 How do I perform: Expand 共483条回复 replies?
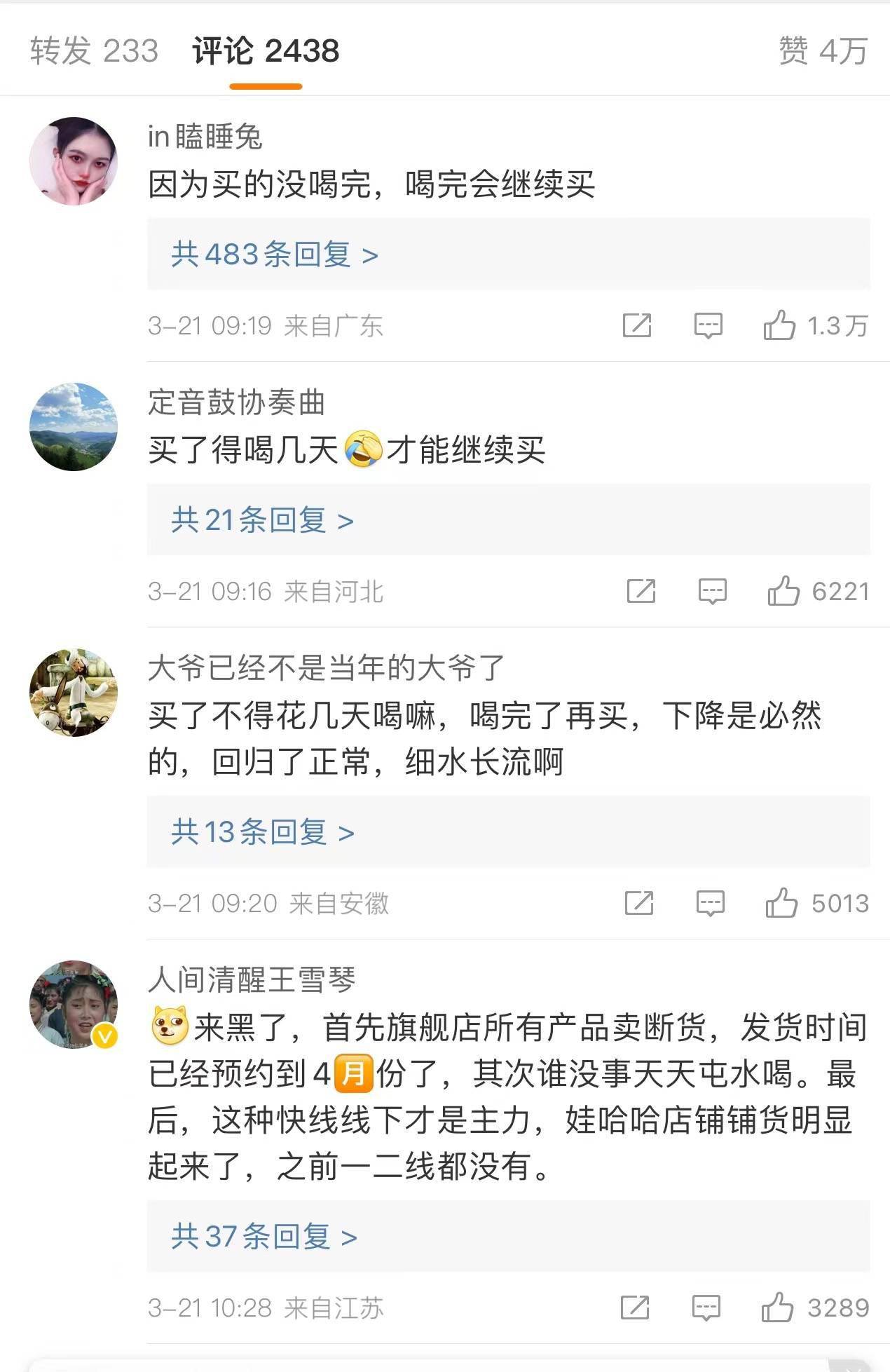click(275, 254)
